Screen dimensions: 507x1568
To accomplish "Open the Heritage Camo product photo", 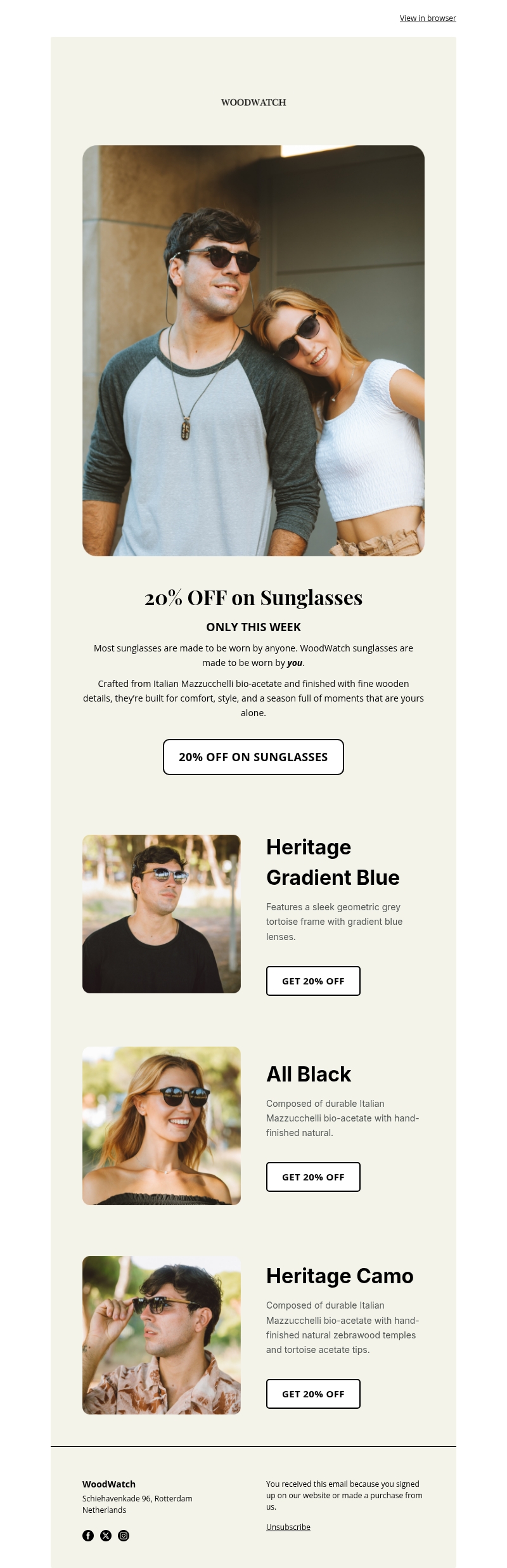I will 162,1335.
